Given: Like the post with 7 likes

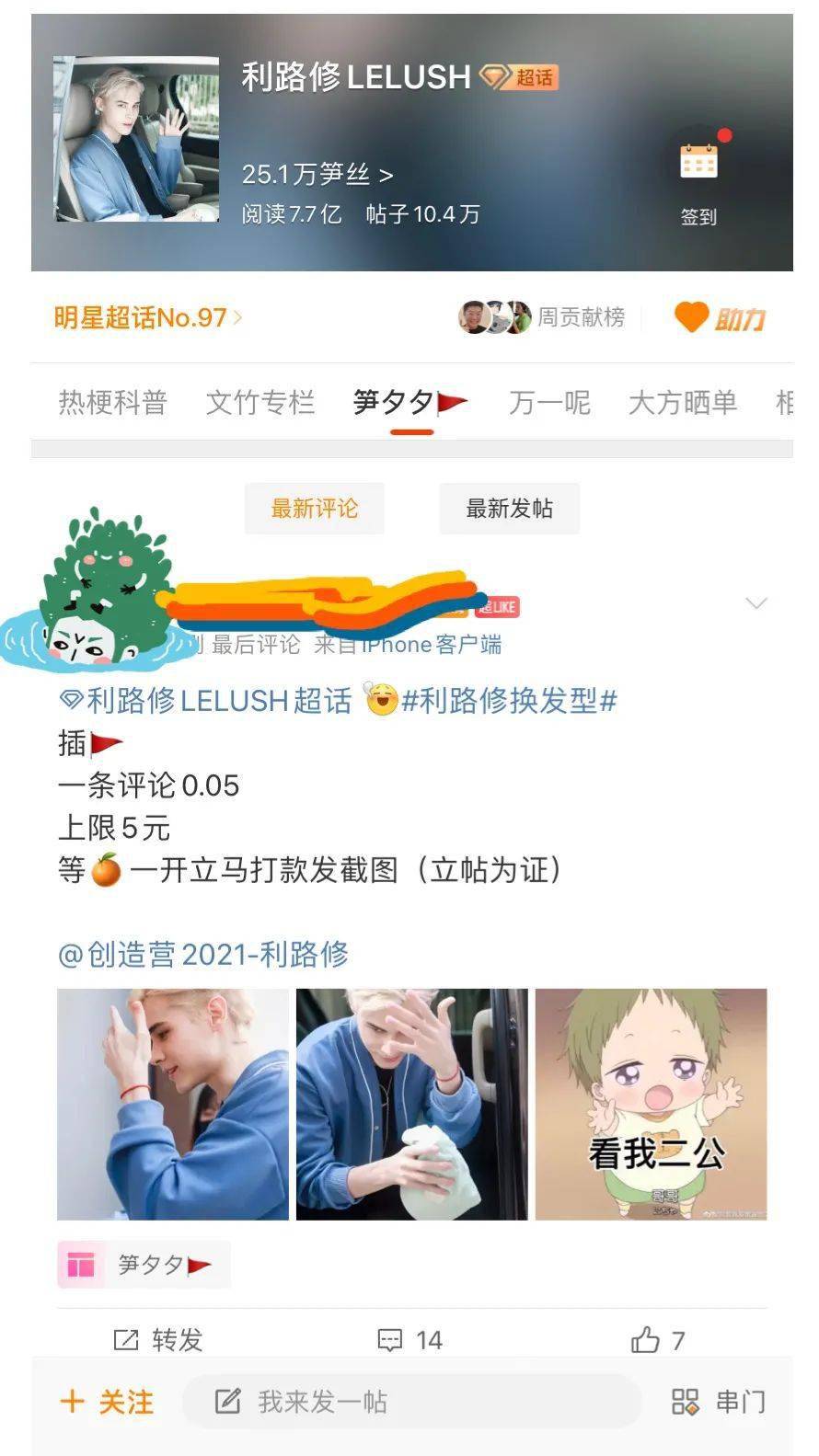Looking at the screenshot, I should tap(658, 1340).
